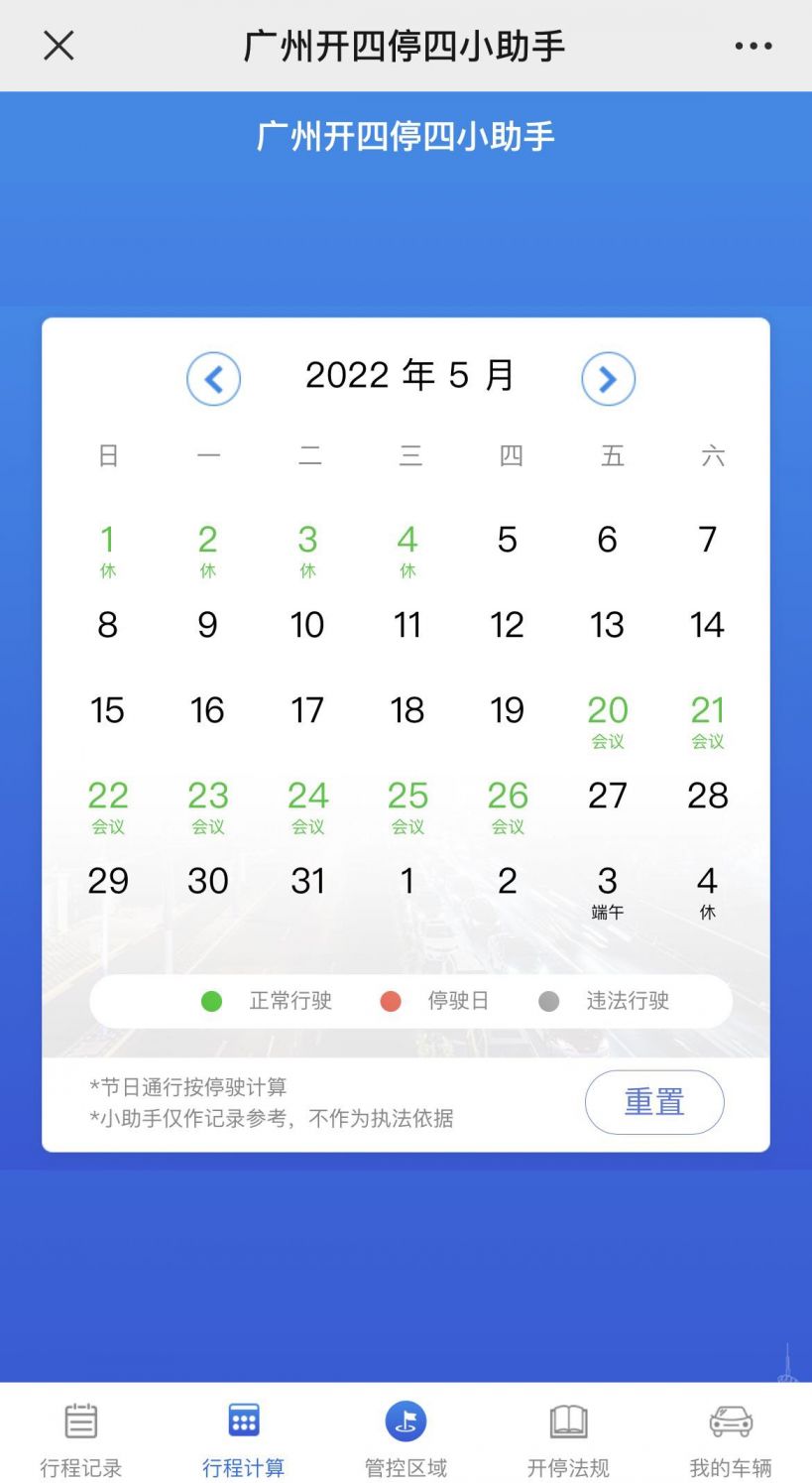Screen dimensions: 812x1483
Task: Open the 管控区域 tab
Action: pos(406,1439)
